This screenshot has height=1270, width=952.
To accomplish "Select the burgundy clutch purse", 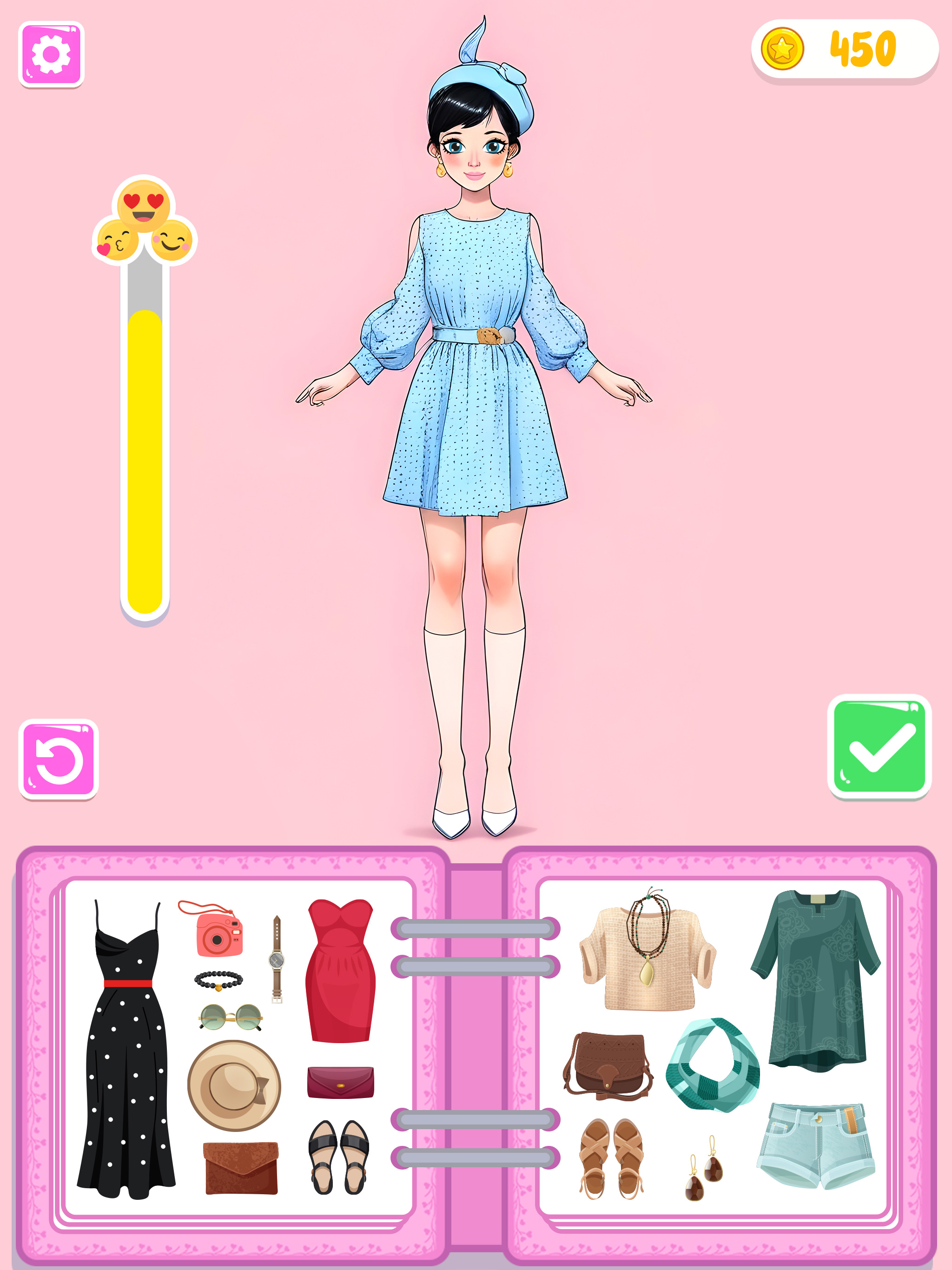I will (340, 1082).
